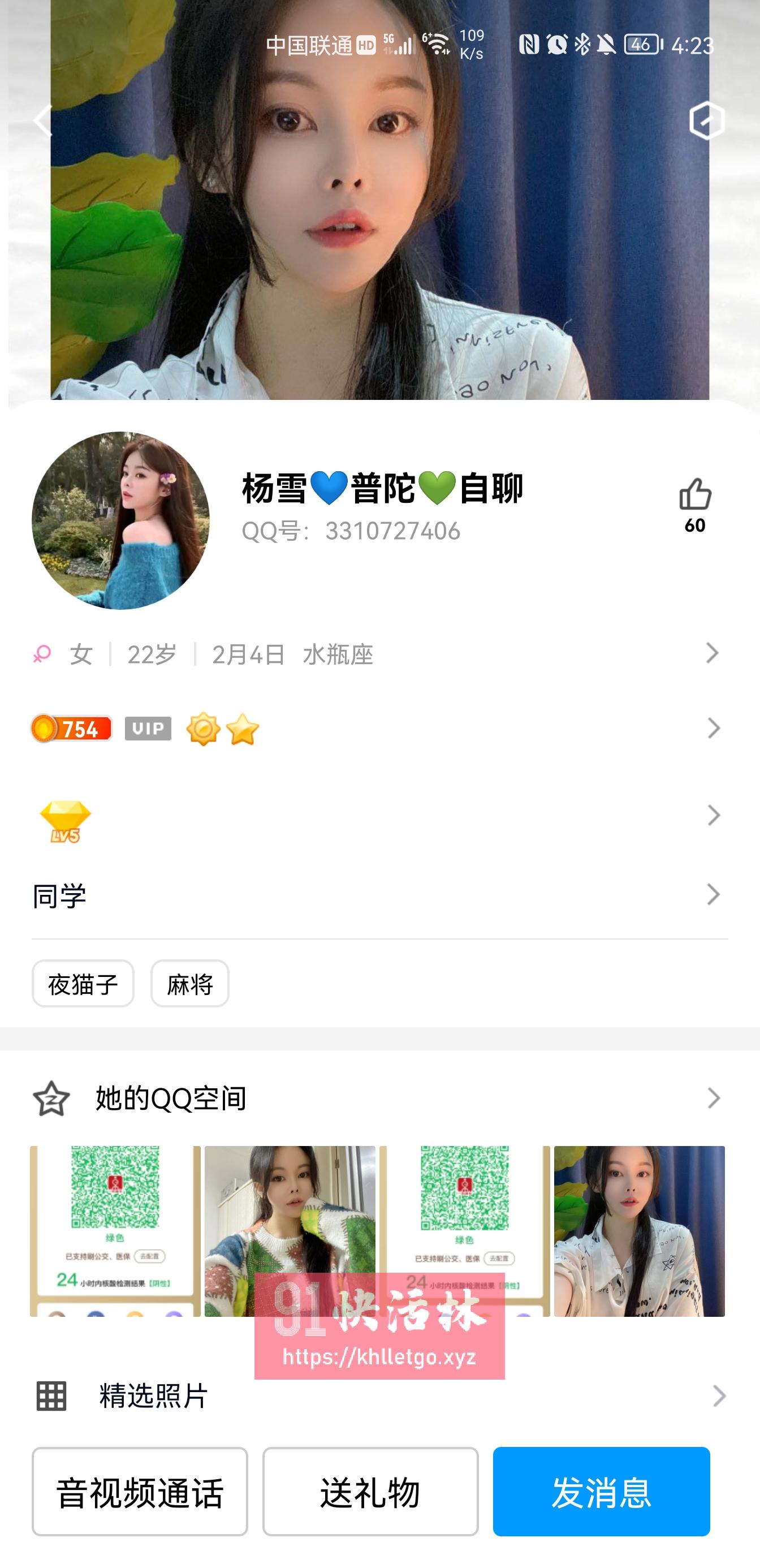The image size is (760, 1568).
Task: Toggle the 麻将 interest tag
Action: coord(190,984)
